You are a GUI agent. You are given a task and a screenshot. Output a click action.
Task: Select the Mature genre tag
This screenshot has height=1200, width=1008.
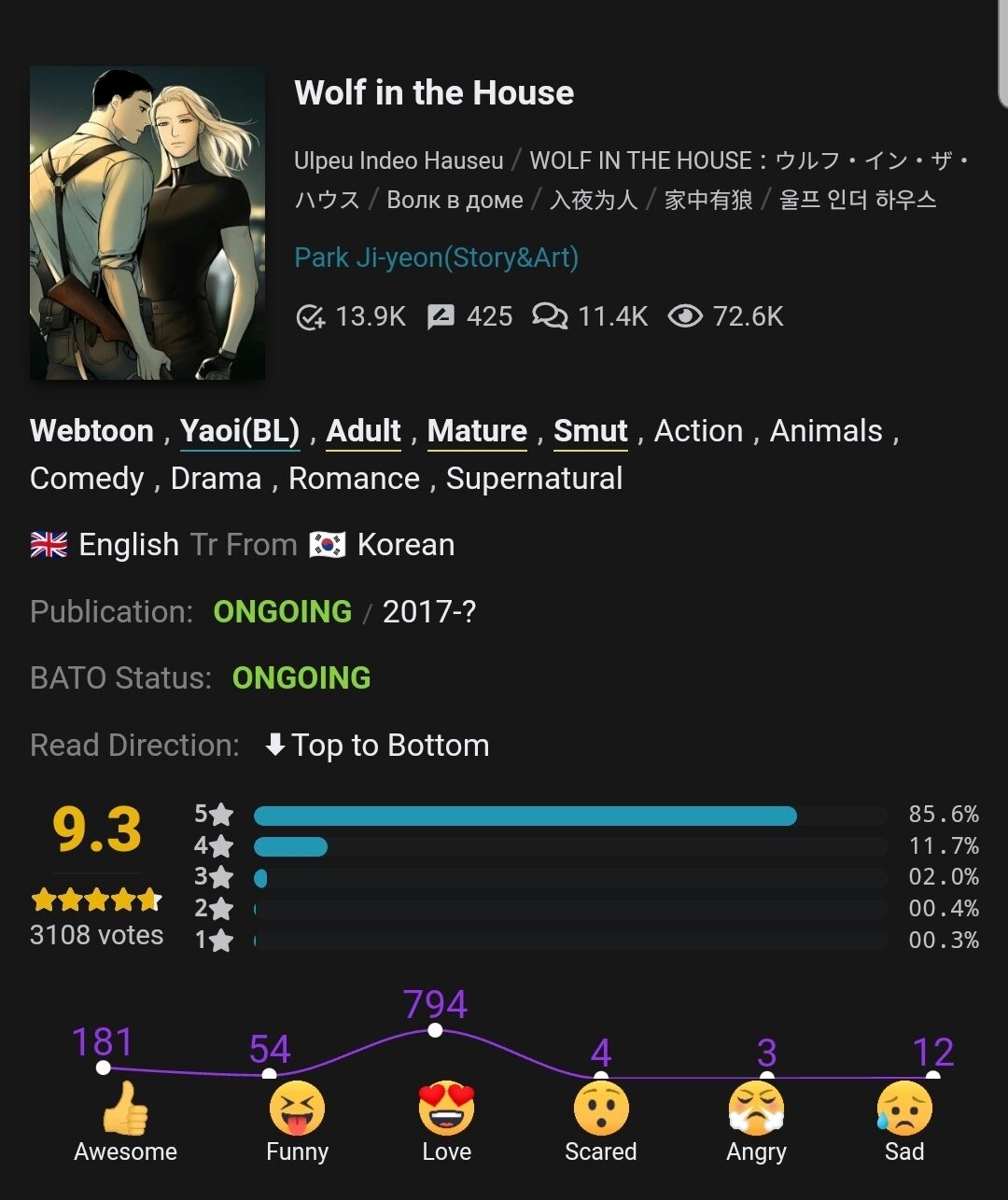click(x=477, y=431)
